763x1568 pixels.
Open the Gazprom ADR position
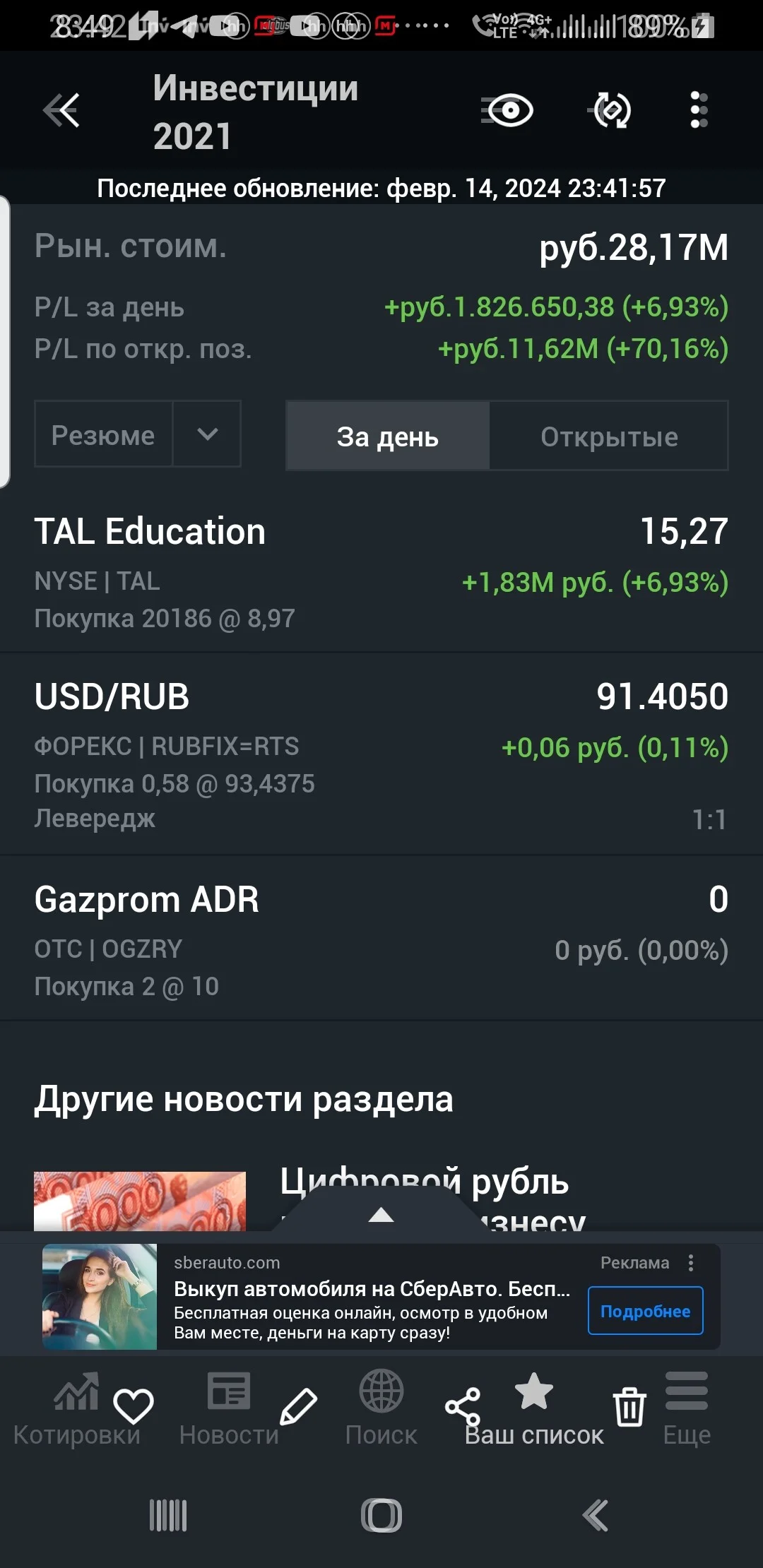[381, 939]
